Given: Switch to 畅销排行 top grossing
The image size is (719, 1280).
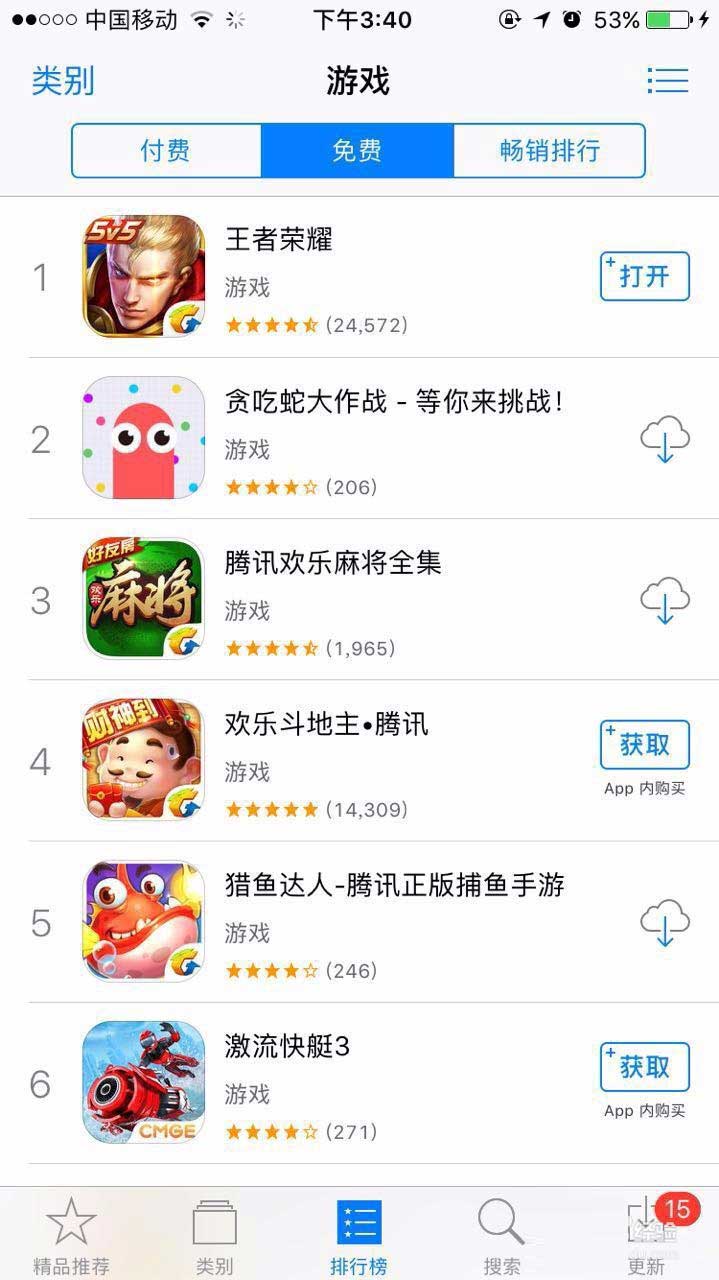Looking at the screenshot, I should 549,151.
